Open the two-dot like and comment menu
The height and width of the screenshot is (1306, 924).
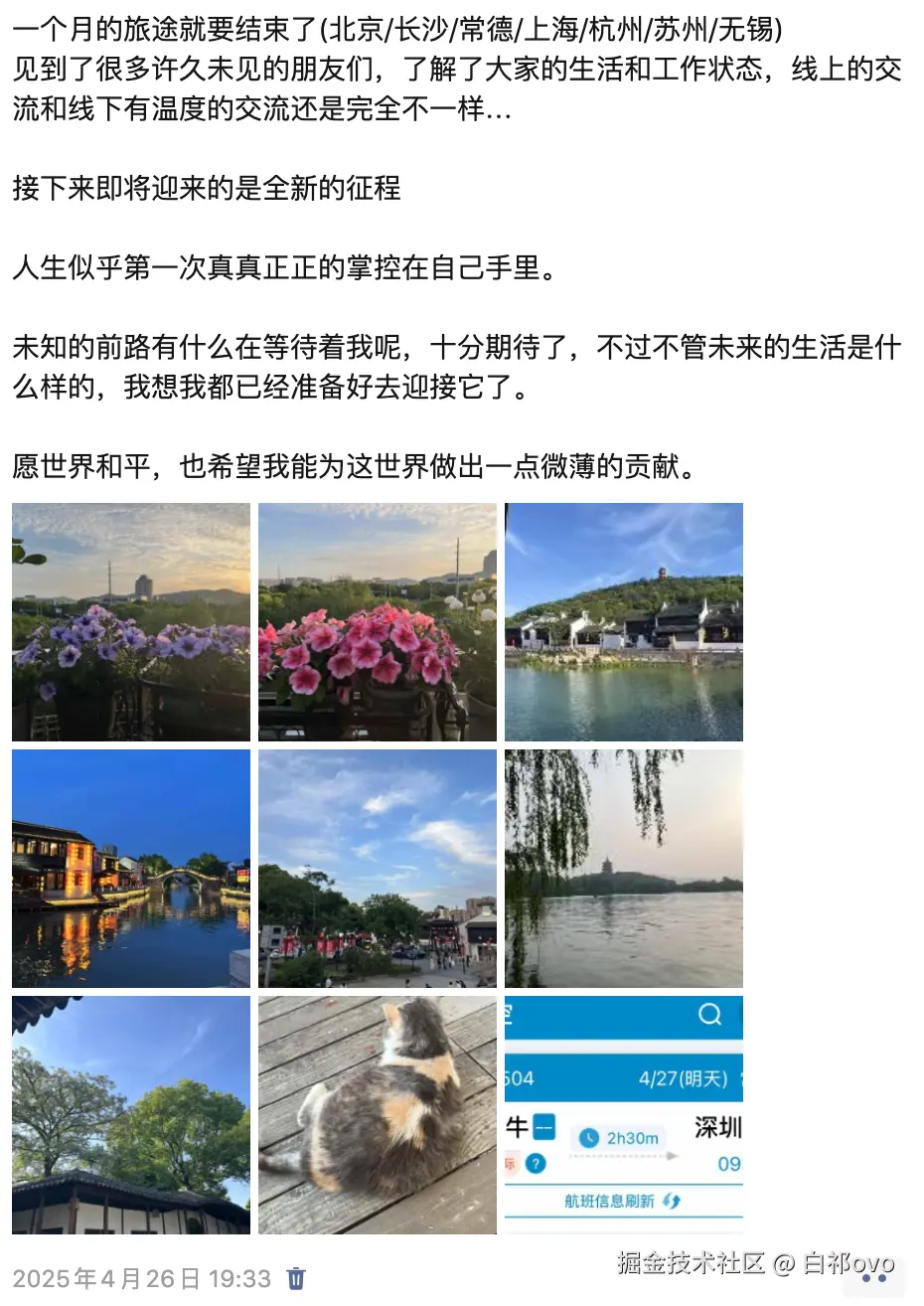(x=874, y=1279)
